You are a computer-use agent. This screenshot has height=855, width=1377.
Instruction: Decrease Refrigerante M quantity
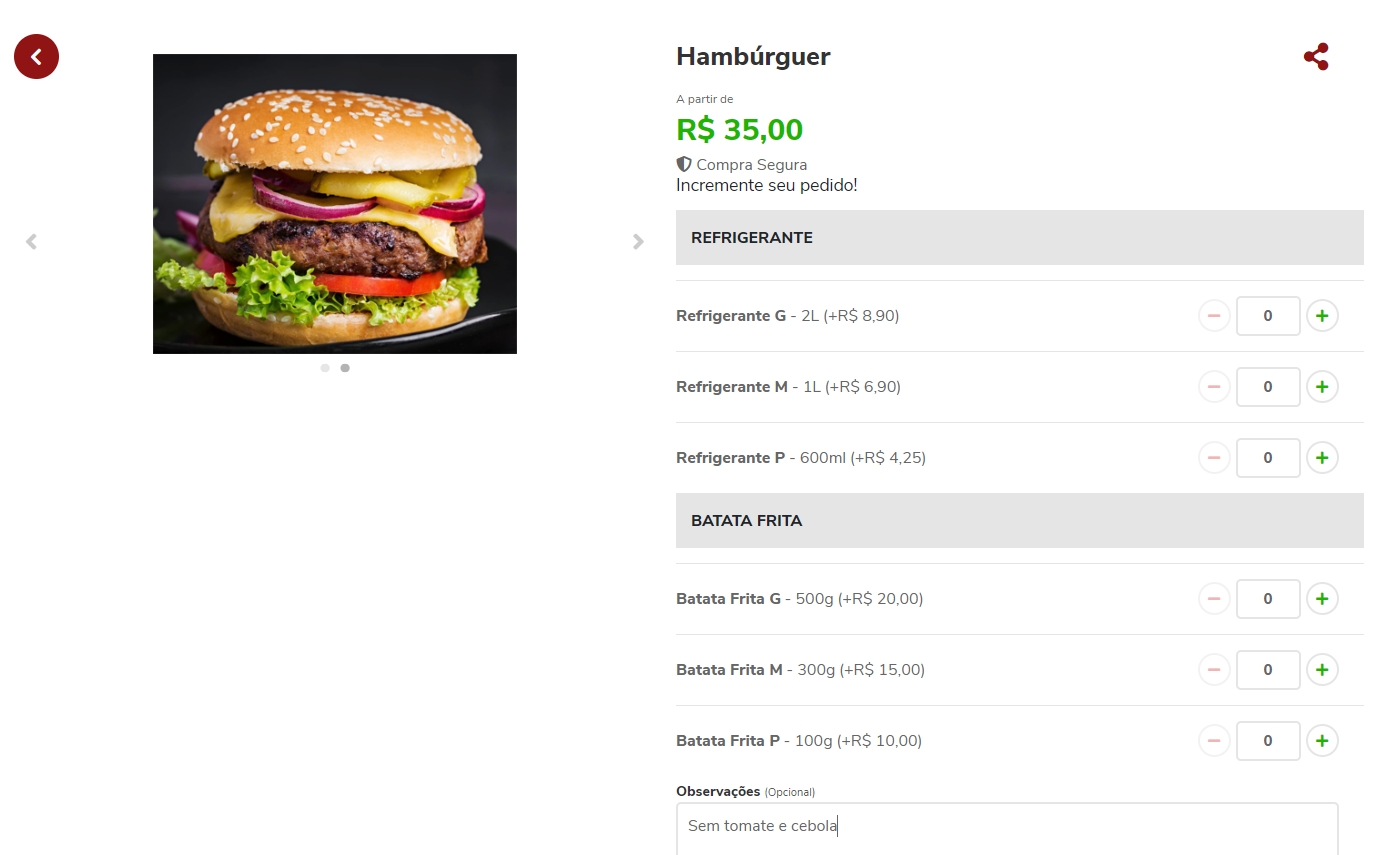click(1214, 387)
